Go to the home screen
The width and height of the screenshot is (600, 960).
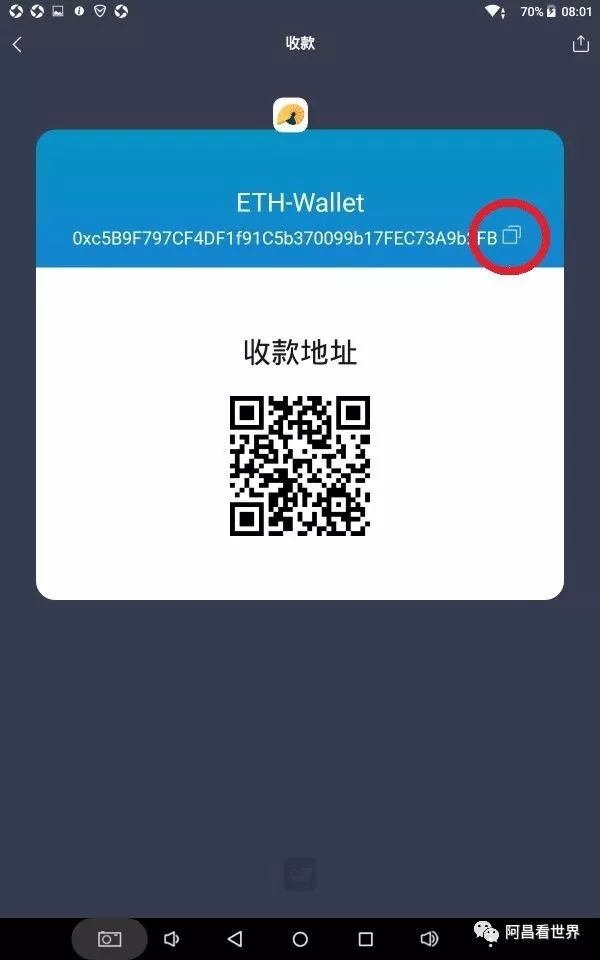300,939
